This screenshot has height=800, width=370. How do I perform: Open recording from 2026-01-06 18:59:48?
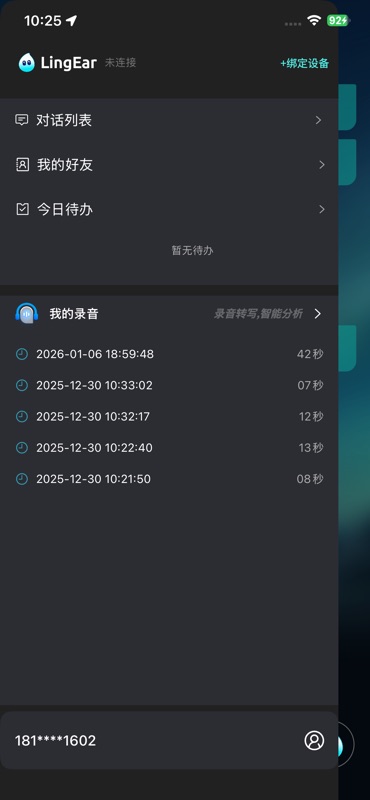[x=169, y=354]
